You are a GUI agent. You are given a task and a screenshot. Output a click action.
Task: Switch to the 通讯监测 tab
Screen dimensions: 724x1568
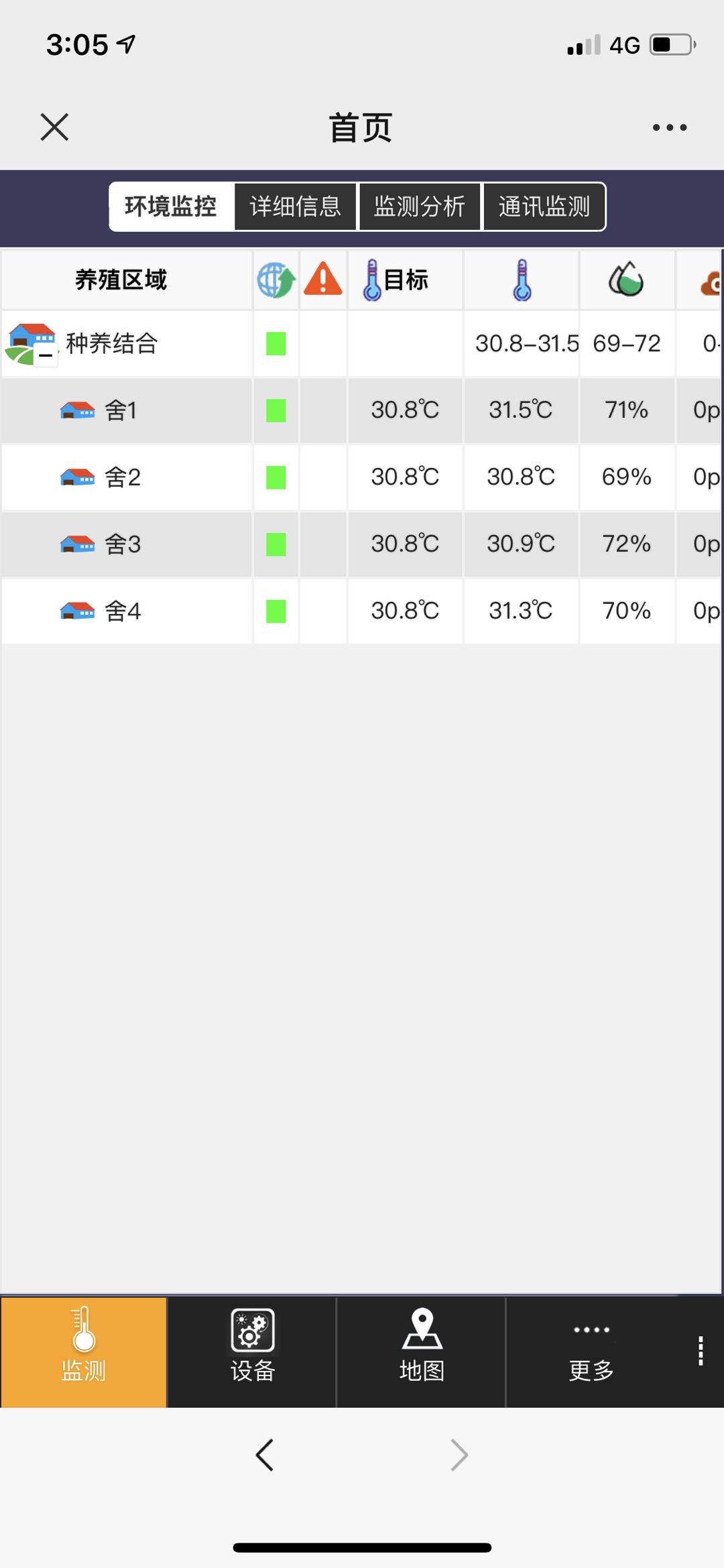tap(544, 206)
